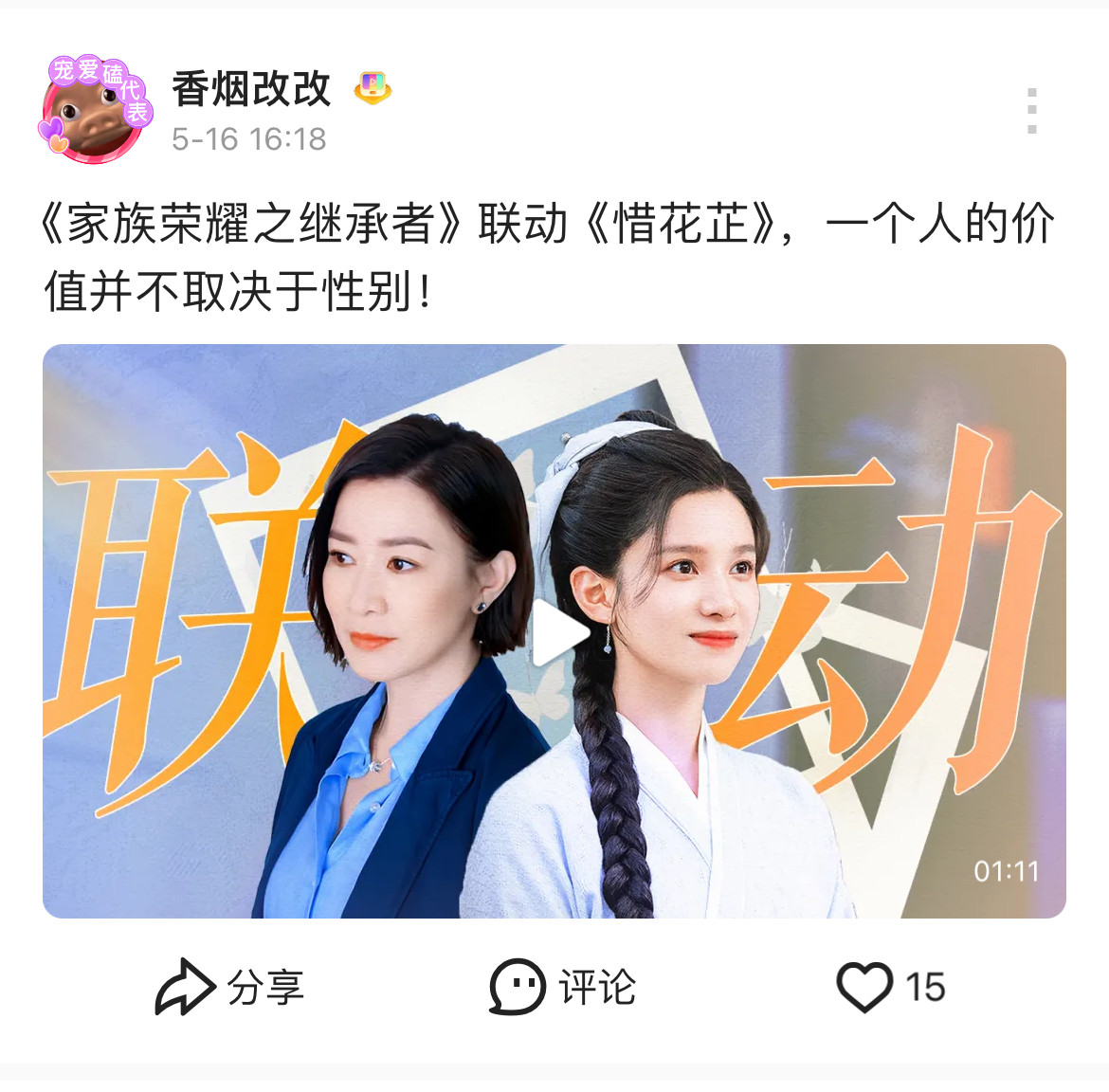Screen dimensions: 1109x1092
Task: Tap the member badge beside 香烟改改
Action: tap(373, 88)
